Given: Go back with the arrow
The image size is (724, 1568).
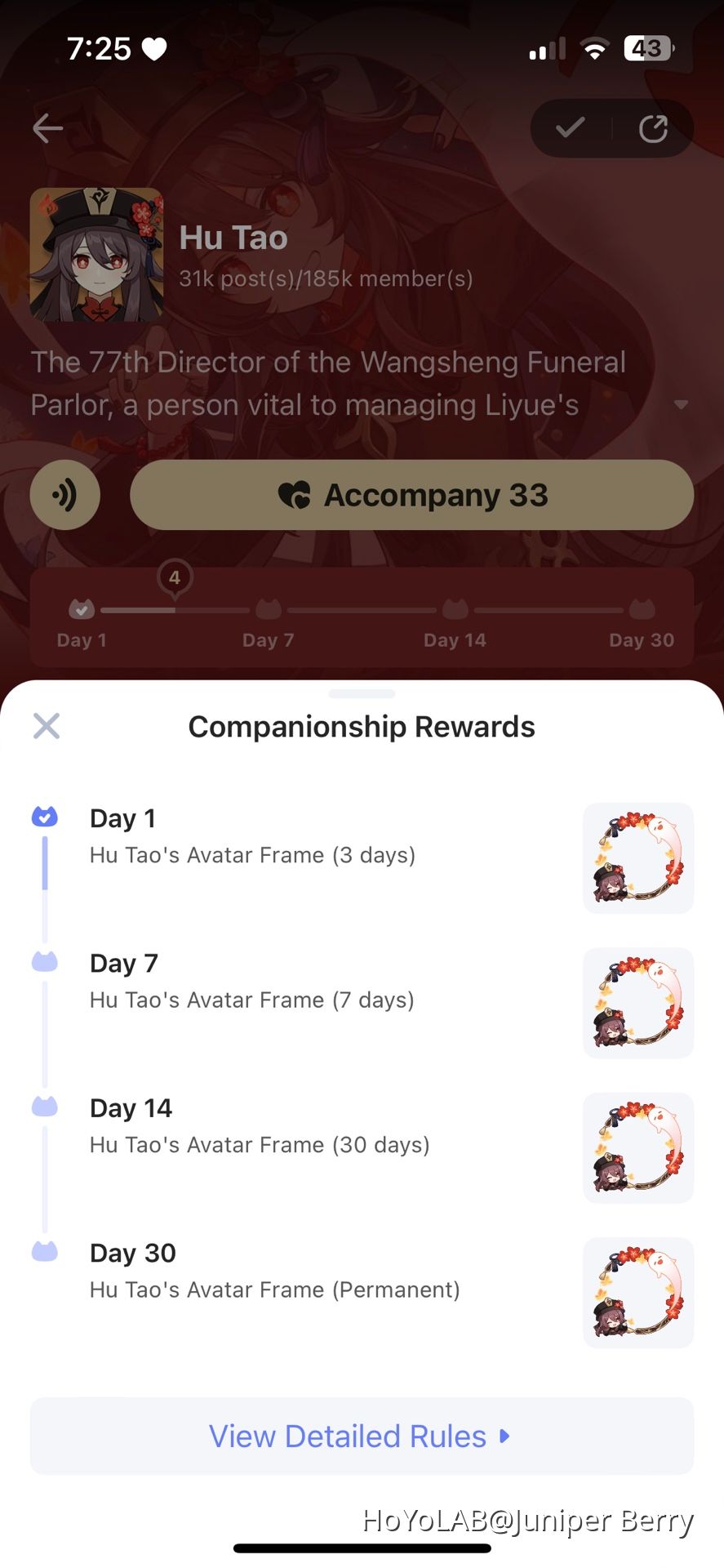Looking at the screenshot, I should [48, 128].
